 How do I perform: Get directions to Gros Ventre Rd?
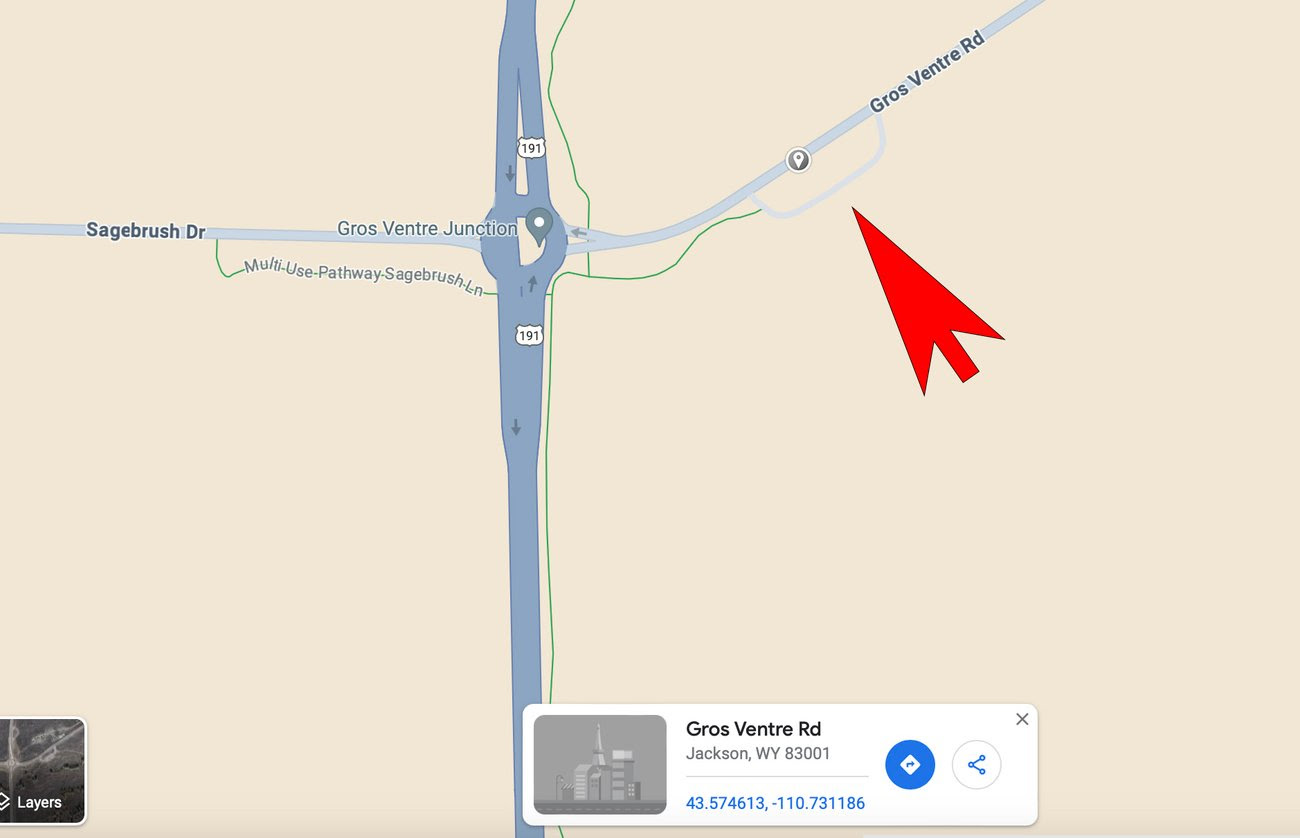(x=910, y=765)
